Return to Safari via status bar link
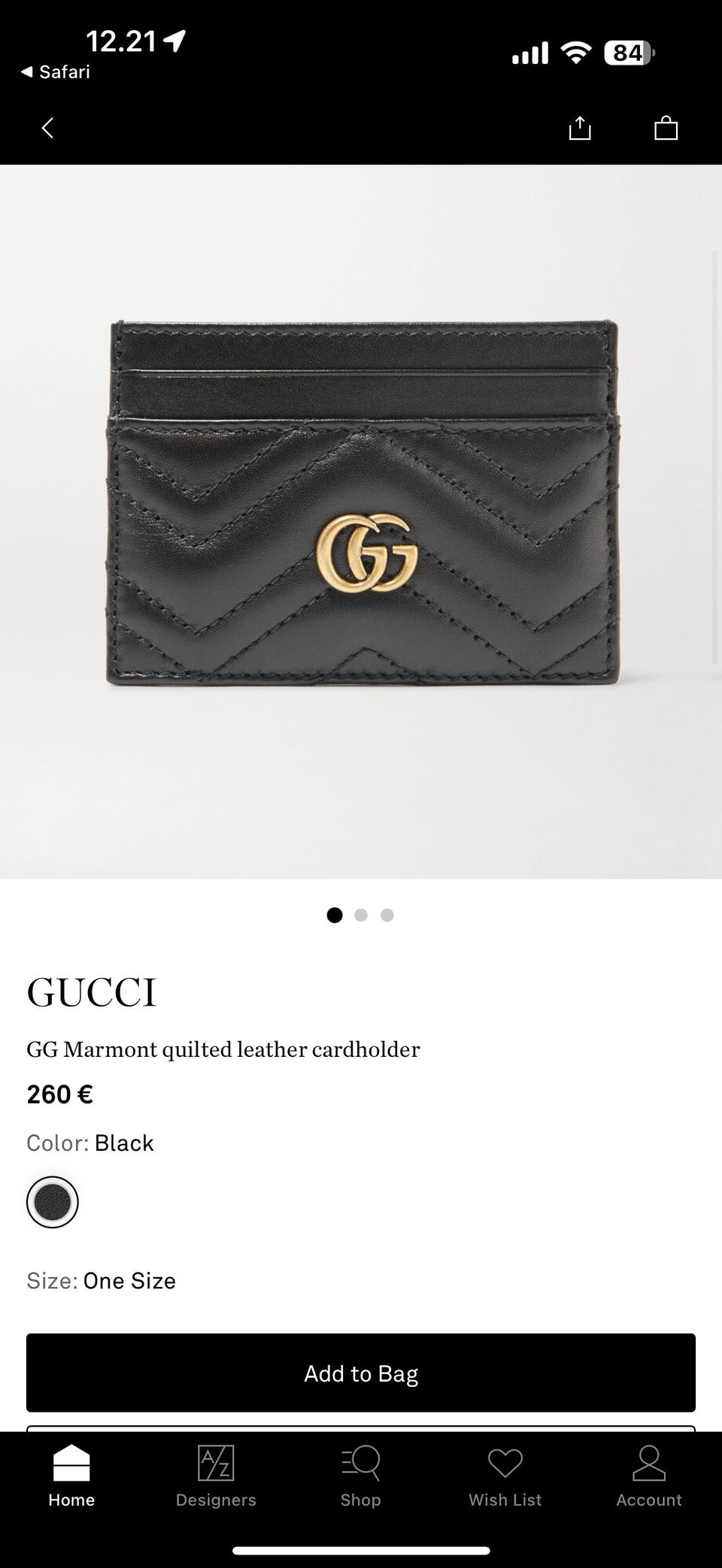Image resolution: width=722 pixels, height=1568 pixels. 56,71
